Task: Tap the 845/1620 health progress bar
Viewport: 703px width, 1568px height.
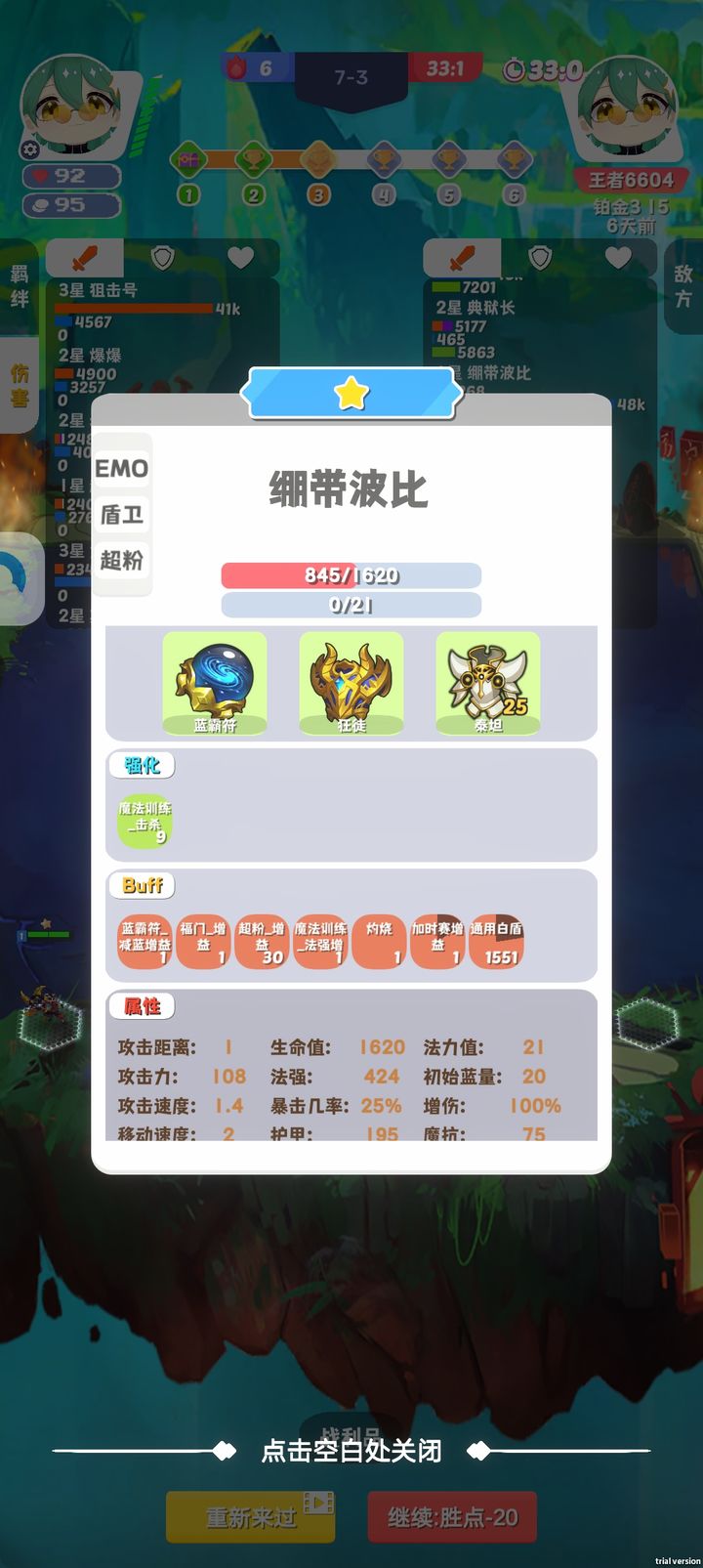Action: tap(351, 575)
